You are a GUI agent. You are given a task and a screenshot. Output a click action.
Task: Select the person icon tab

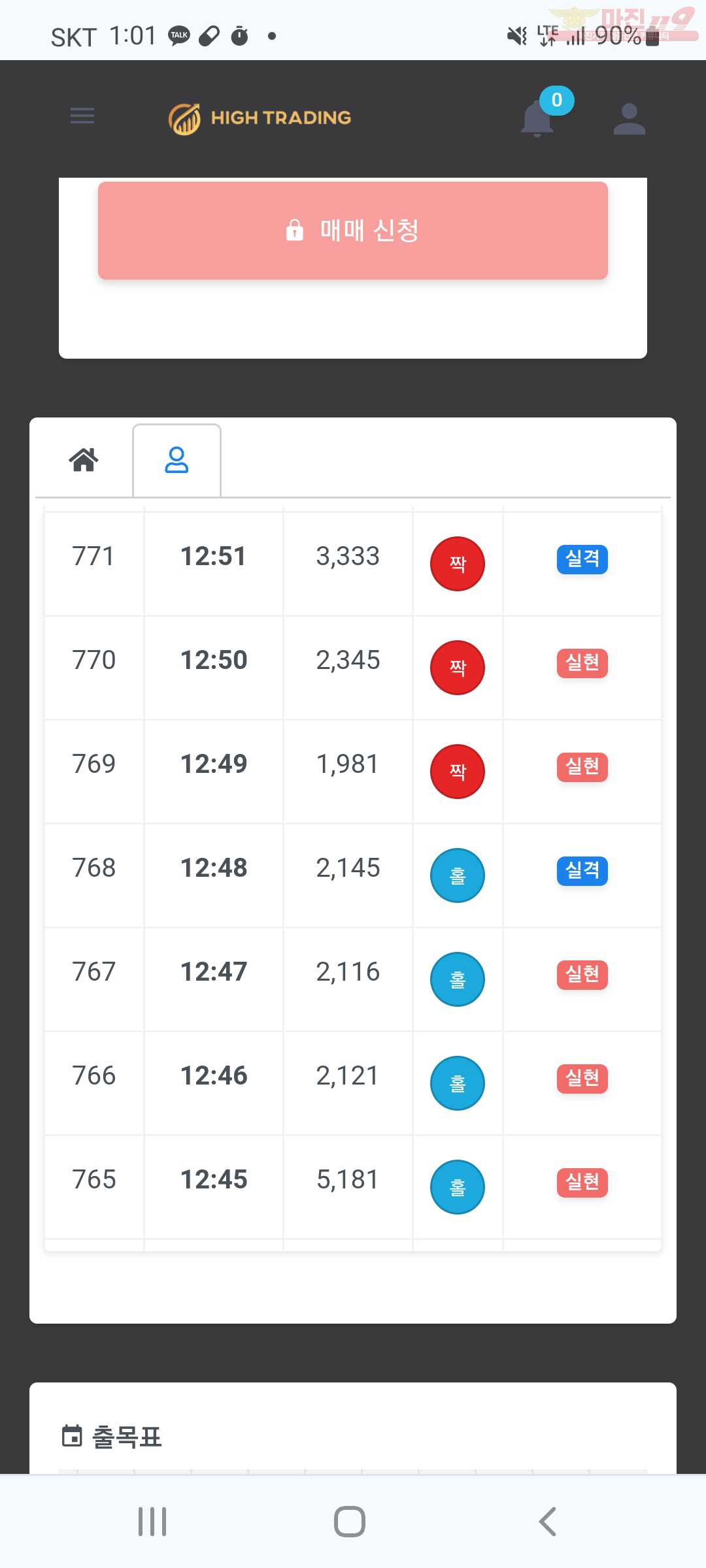pos(176,460)
